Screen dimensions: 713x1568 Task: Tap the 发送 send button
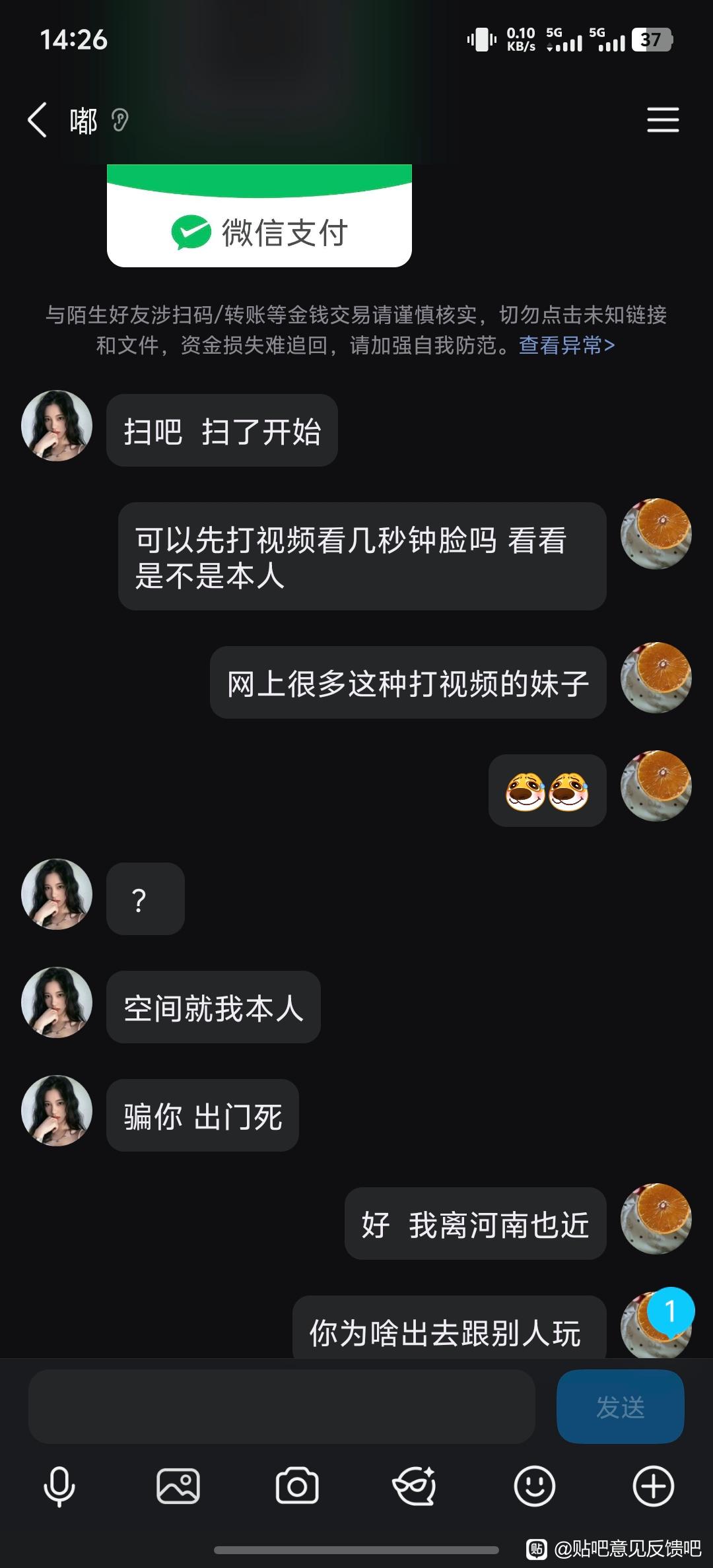[620, 1406]
